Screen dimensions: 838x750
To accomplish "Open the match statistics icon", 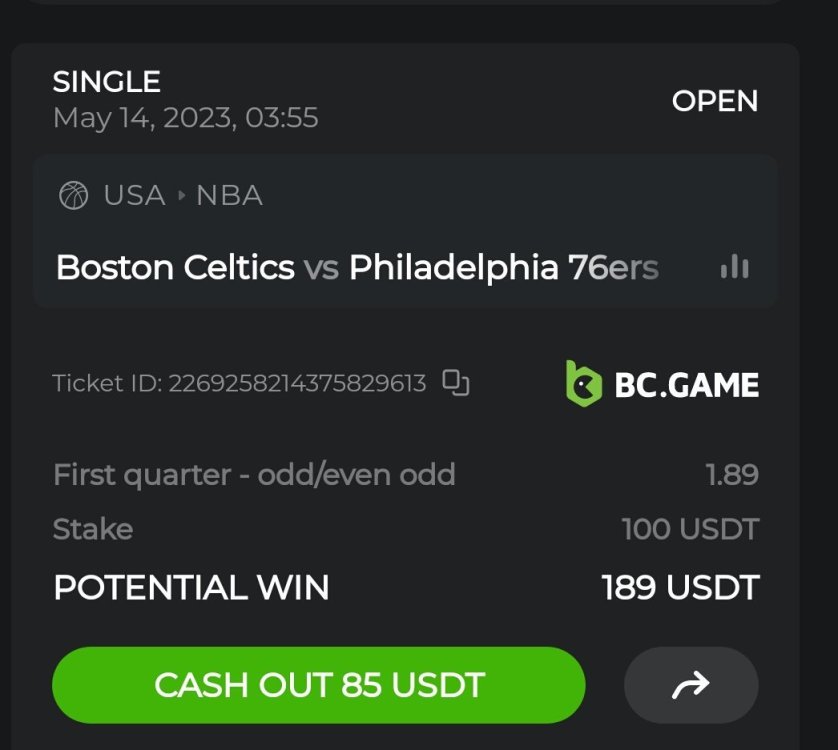I will 735,266.
